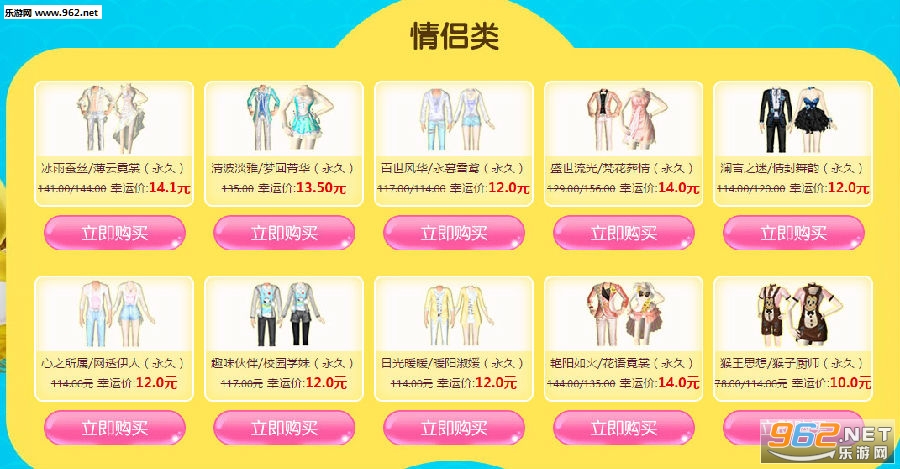Purchase the black 闺音之迷 couple outfit
900x469 pixels.
(x=793, y=233)
